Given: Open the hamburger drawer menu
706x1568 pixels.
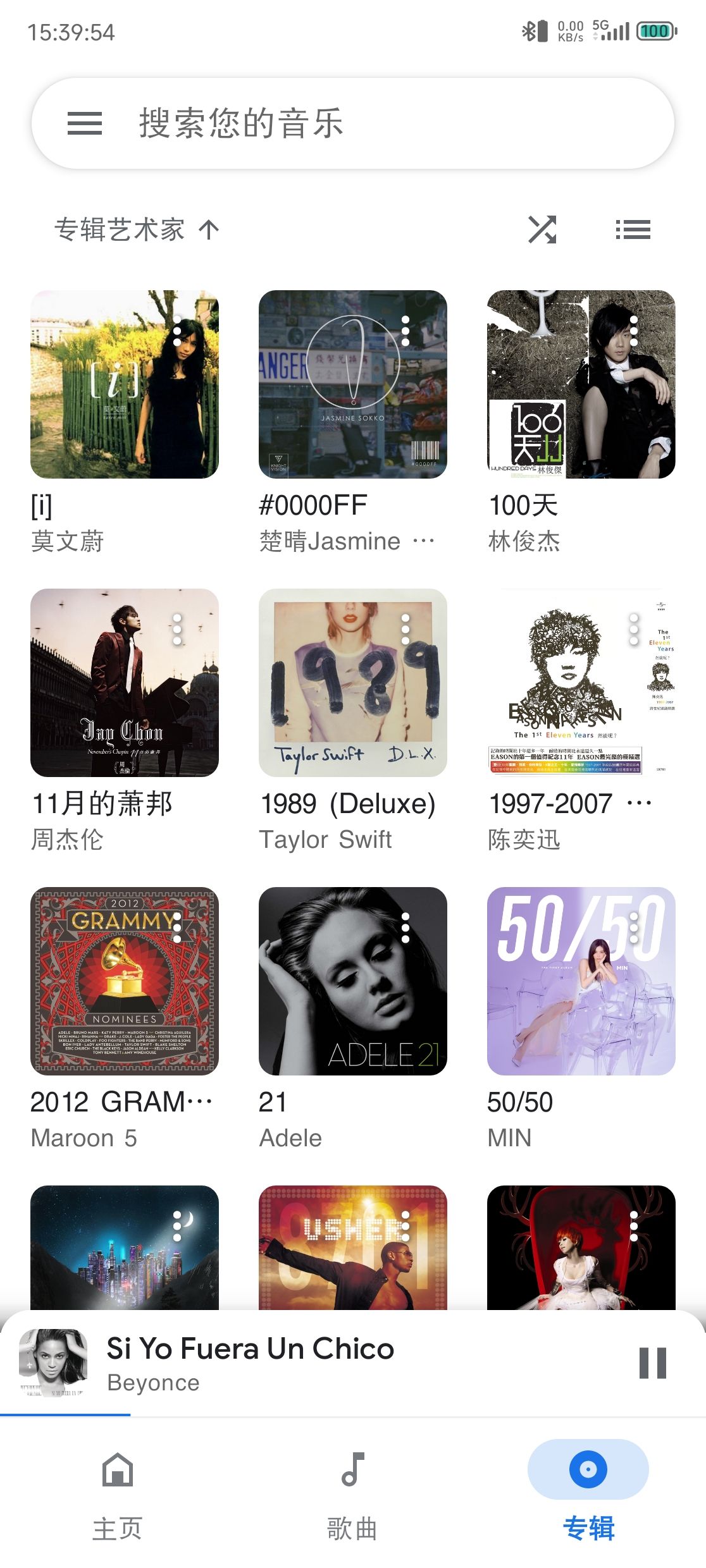Looking at the screenshot, I should pos(85,123).
